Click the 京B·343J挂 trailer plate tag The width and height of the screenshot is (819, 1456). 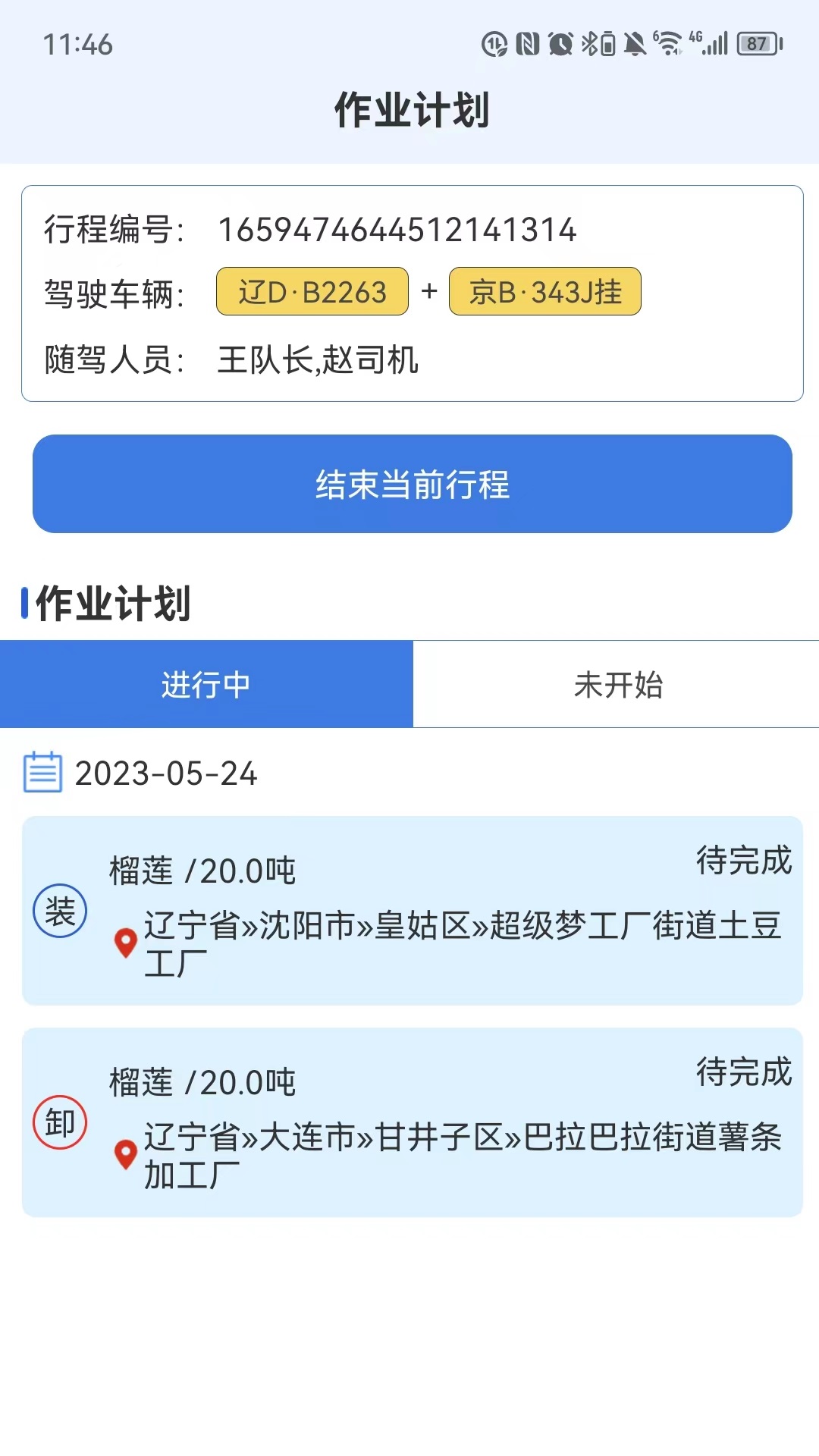coord(544,291)
